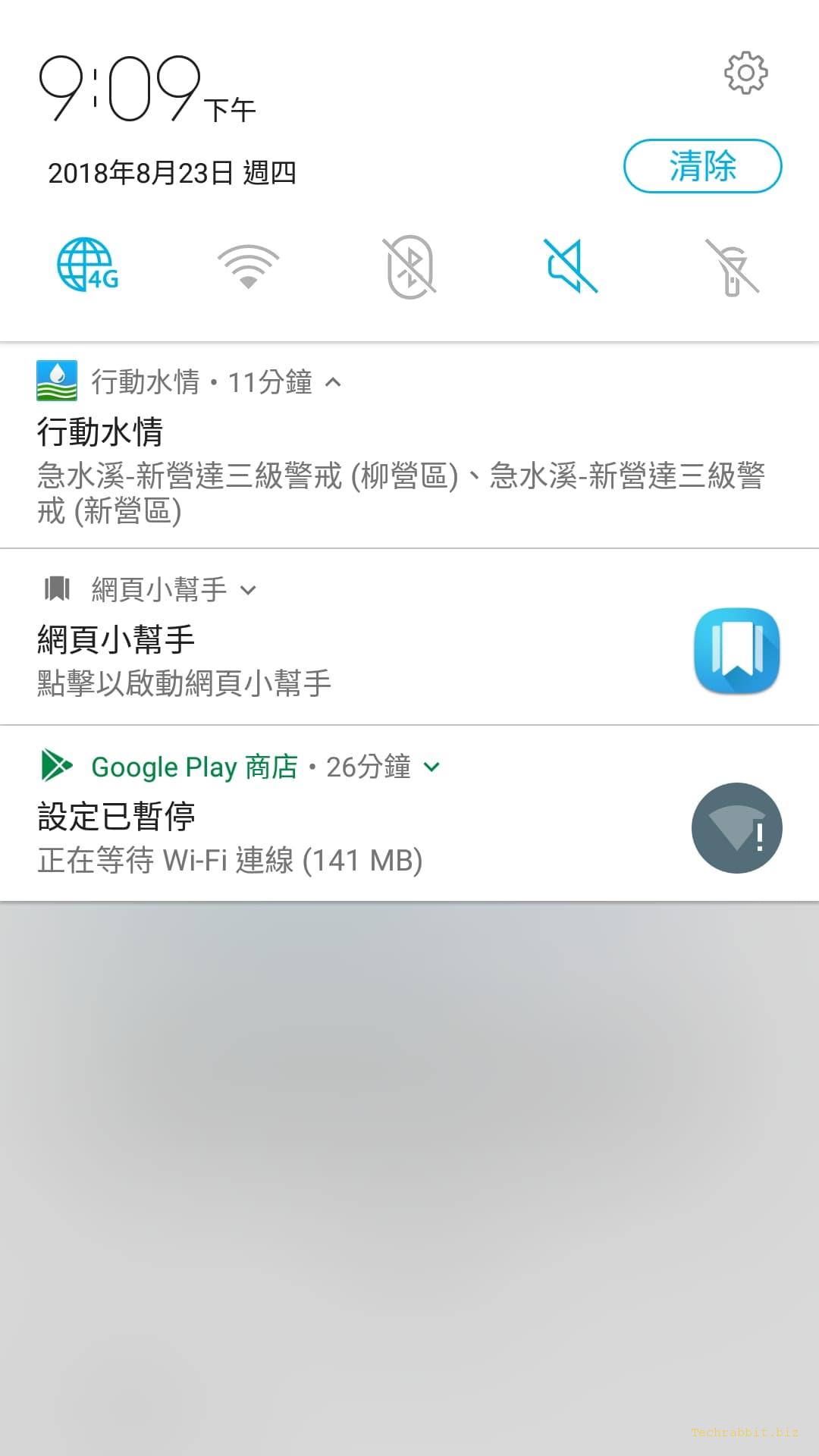Collapse the 行動水情 notification arrow
The height and width of the screenshot is (1456, 819).
coord(333,382)
